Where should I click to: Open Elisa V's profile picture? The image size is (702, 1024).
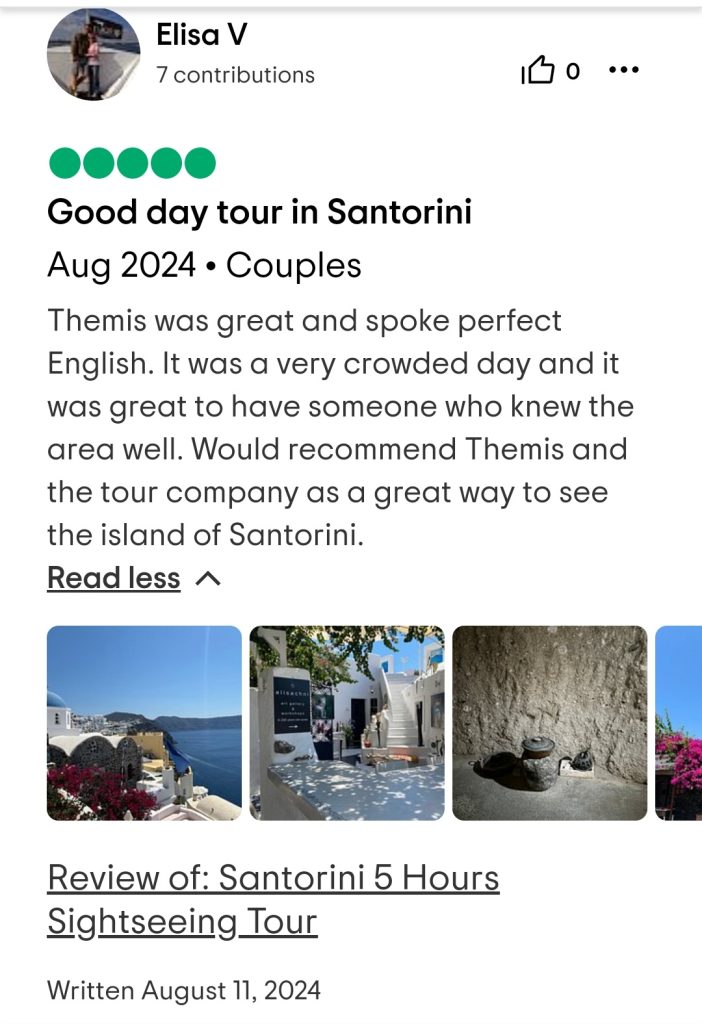click(x=93, y=54)
